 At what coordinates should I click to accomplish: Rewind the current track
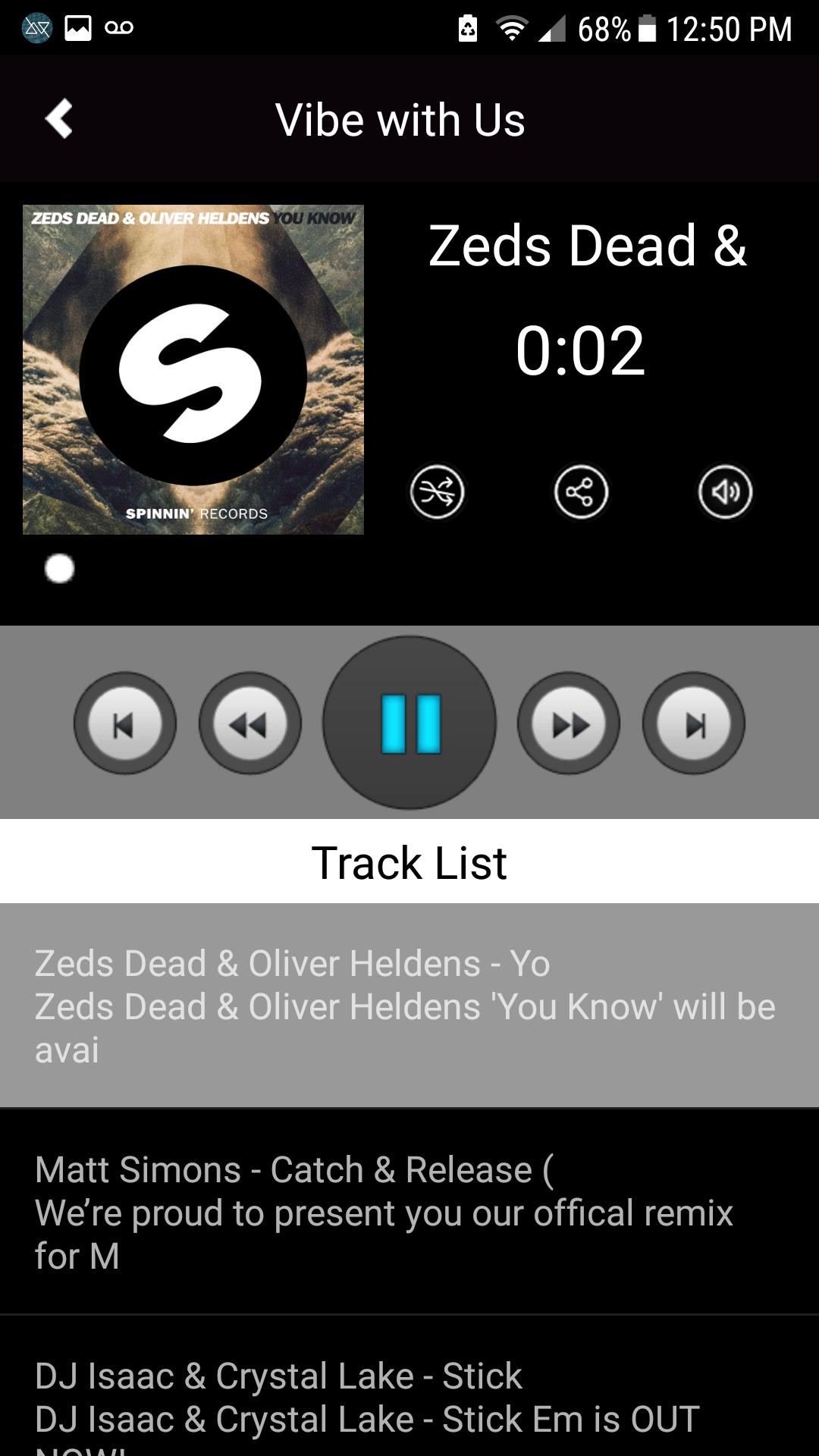pyautogui.click(x=250, y=723)
